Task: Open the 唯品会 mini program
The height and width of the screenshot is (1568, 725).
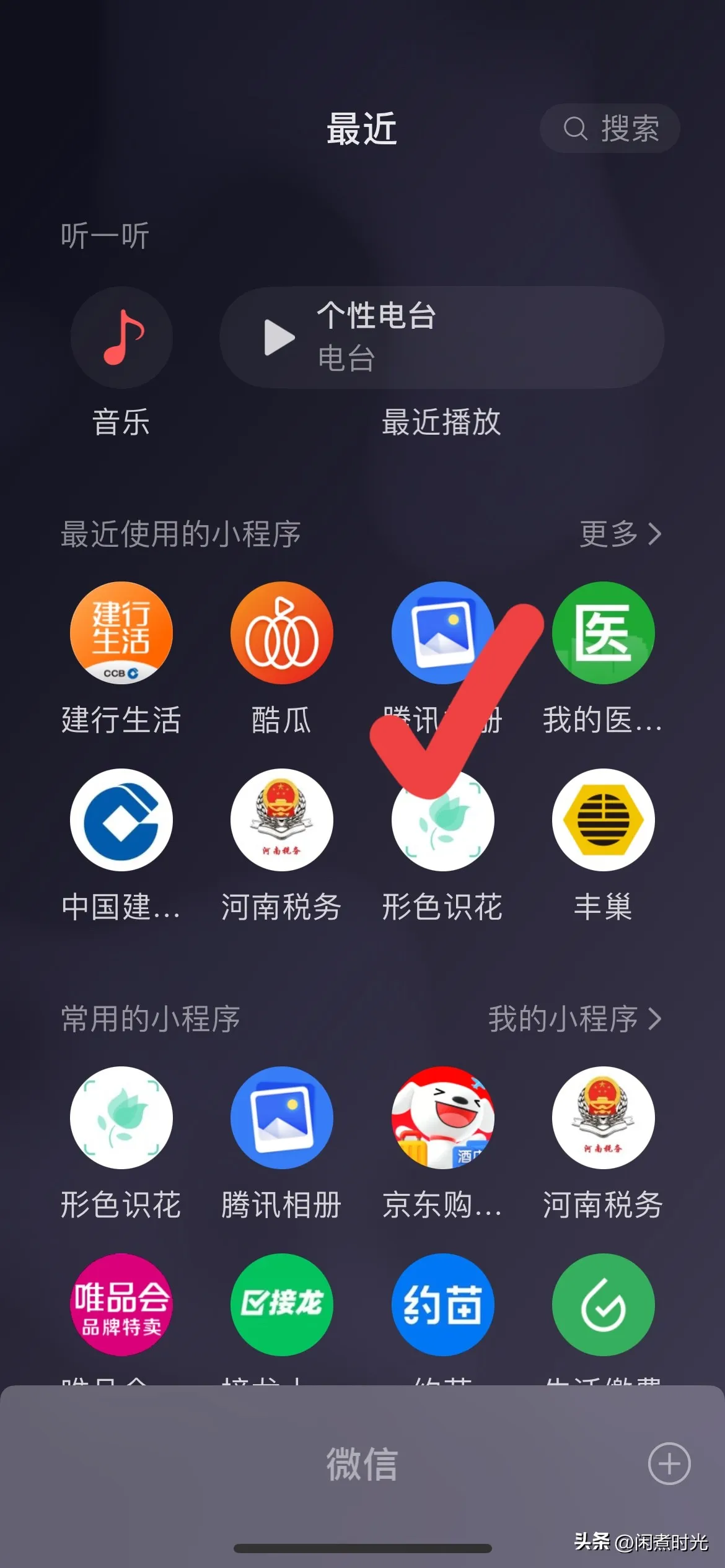Action: pos(121,1305)
